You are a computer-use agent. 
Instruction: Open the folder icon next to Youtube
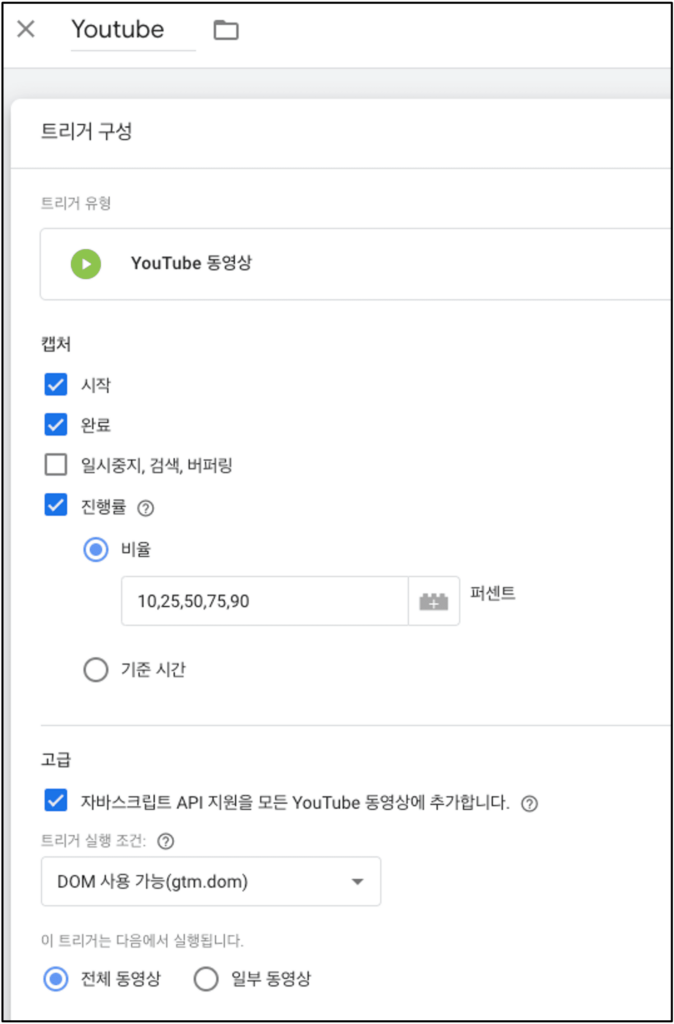(x=226, y=30)
